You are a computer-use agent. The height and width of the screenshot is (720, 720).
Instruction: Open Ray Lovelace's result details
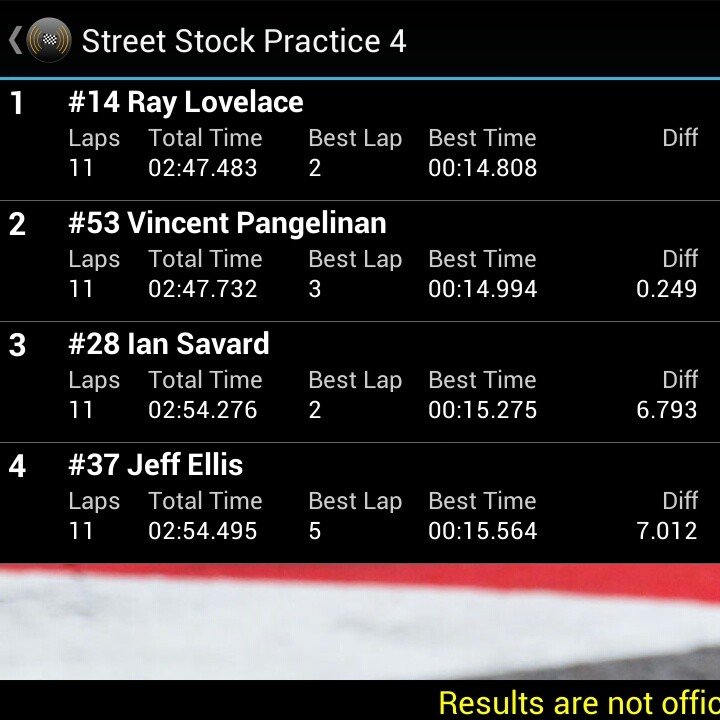pyautogui.click(x=360, y=139)
